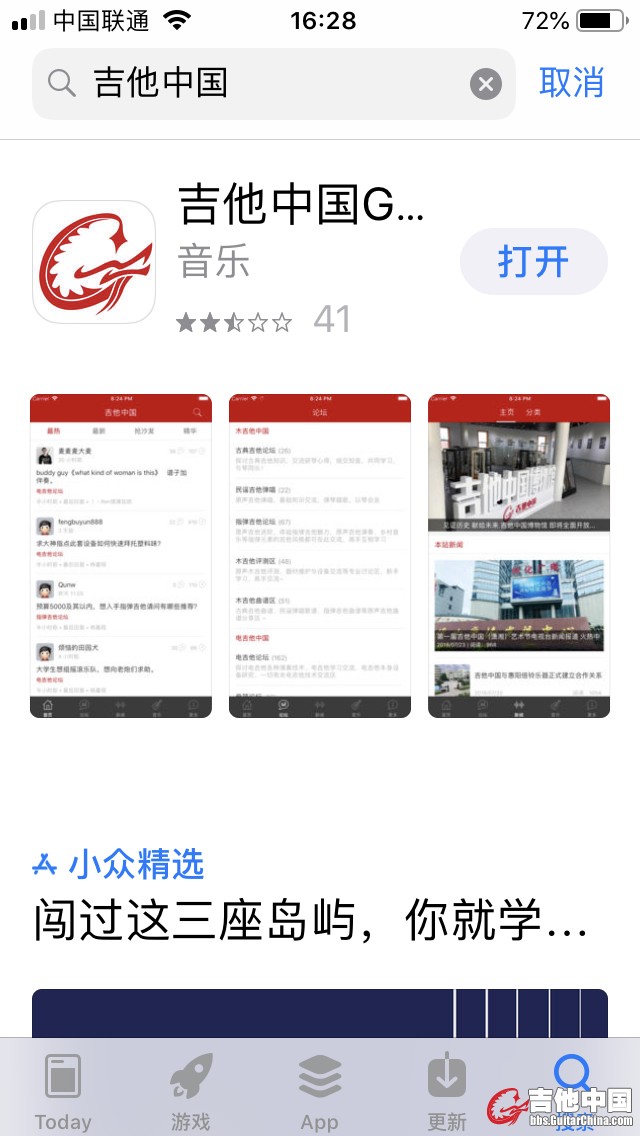
Task: Open the 吉他中国 app icon to view details
Action: tap(94, 262)
